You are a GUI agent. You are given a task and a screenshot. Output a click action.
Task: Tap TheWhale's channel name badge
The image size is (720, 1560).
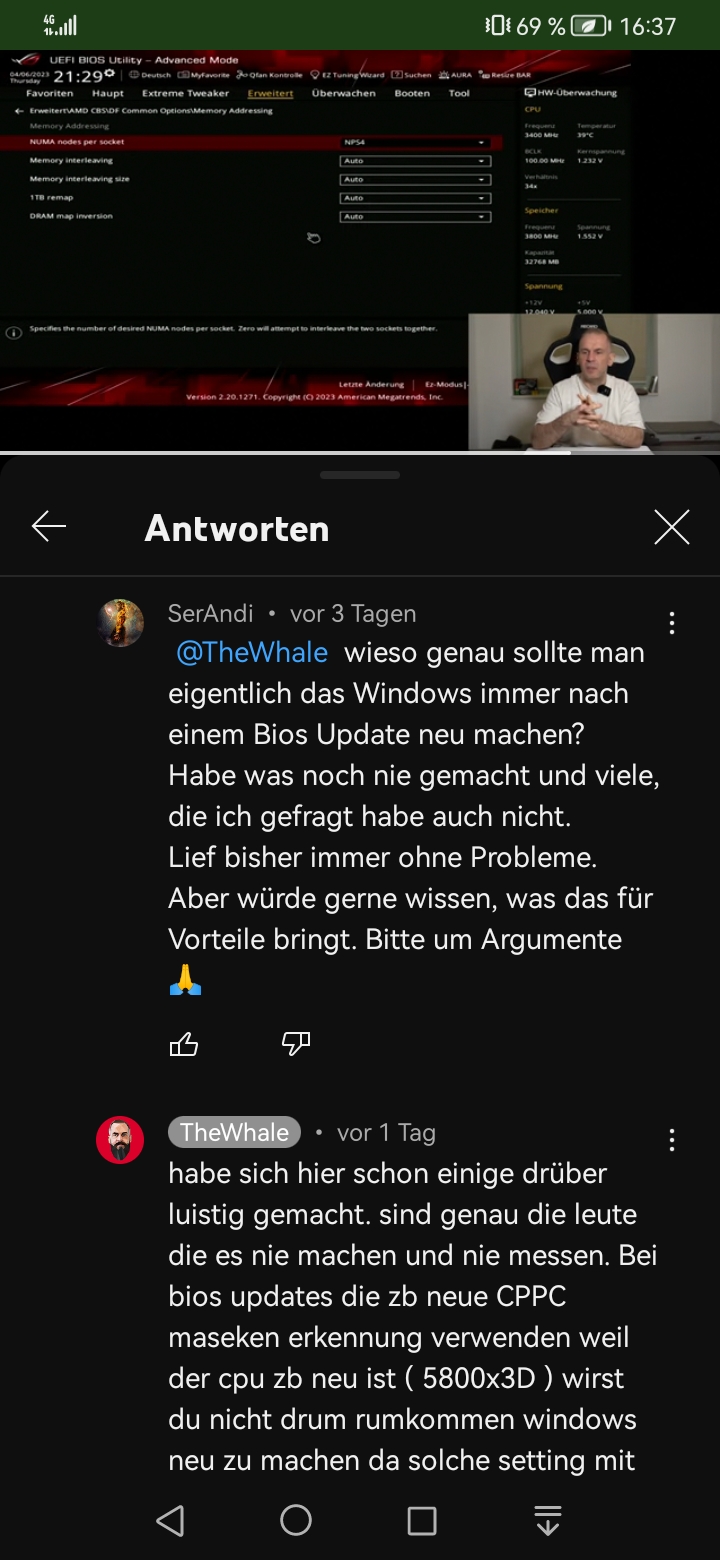[x=234, y=1132]
